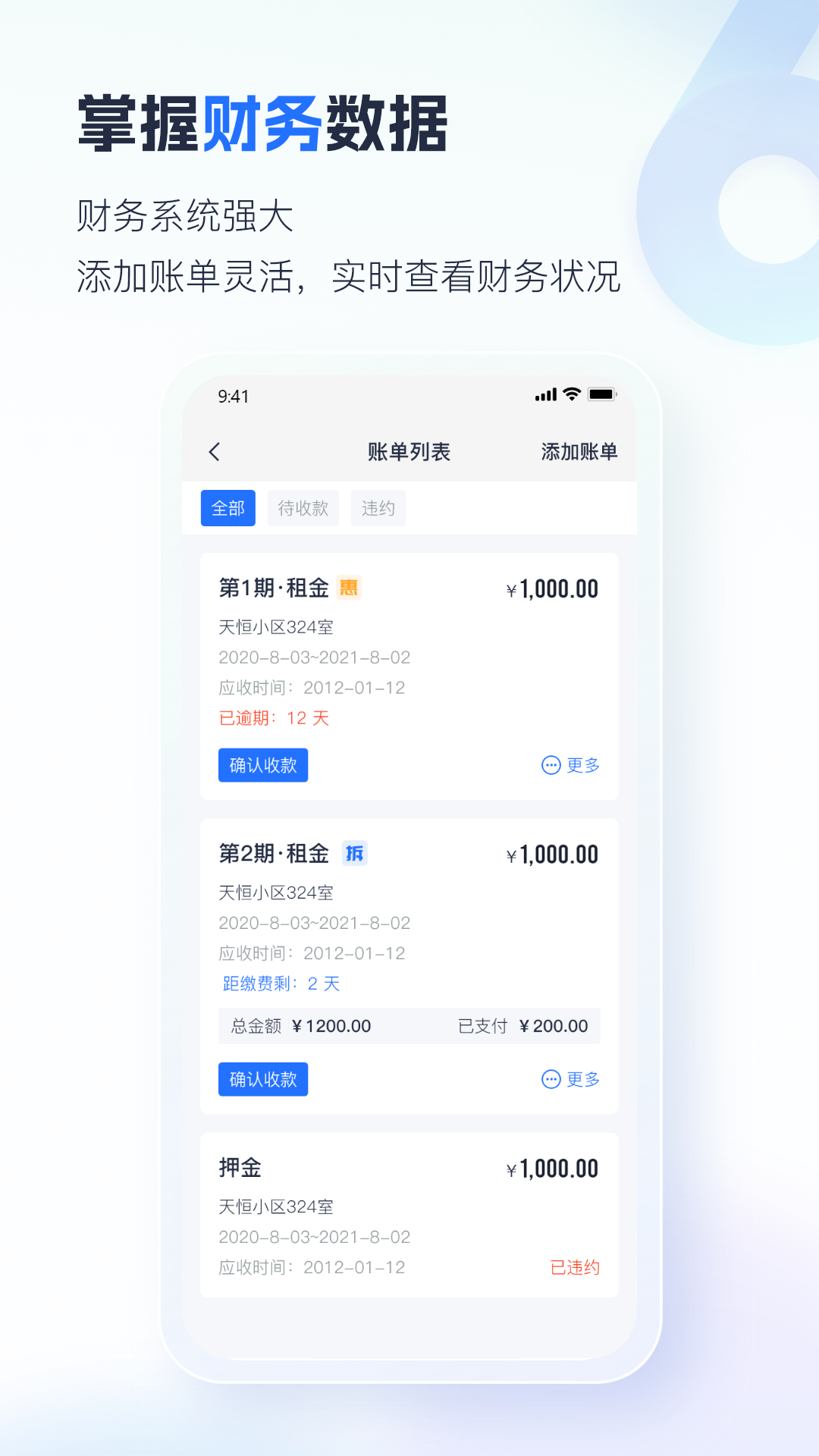
Task: Expand the payment summary row showing 总金额 ¥1200.00
Action: (409, 1026)
